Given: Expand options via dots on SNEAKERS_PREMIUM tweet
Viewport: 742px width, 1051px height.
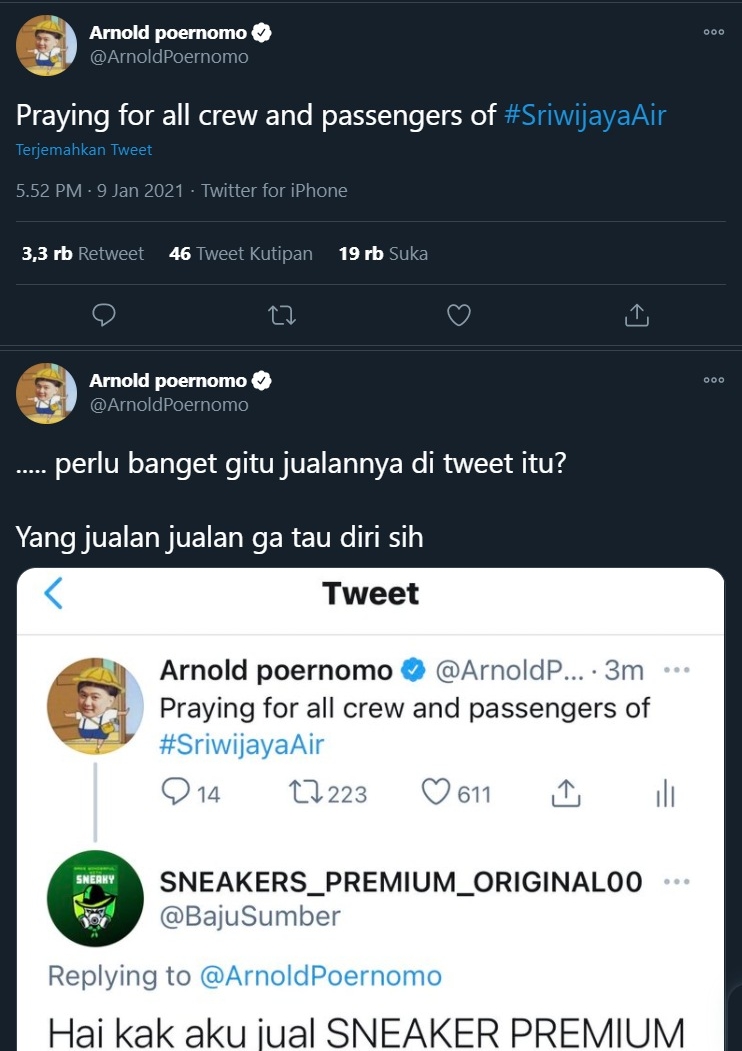Looking at the screenshot, I should (x=678, y=881).
